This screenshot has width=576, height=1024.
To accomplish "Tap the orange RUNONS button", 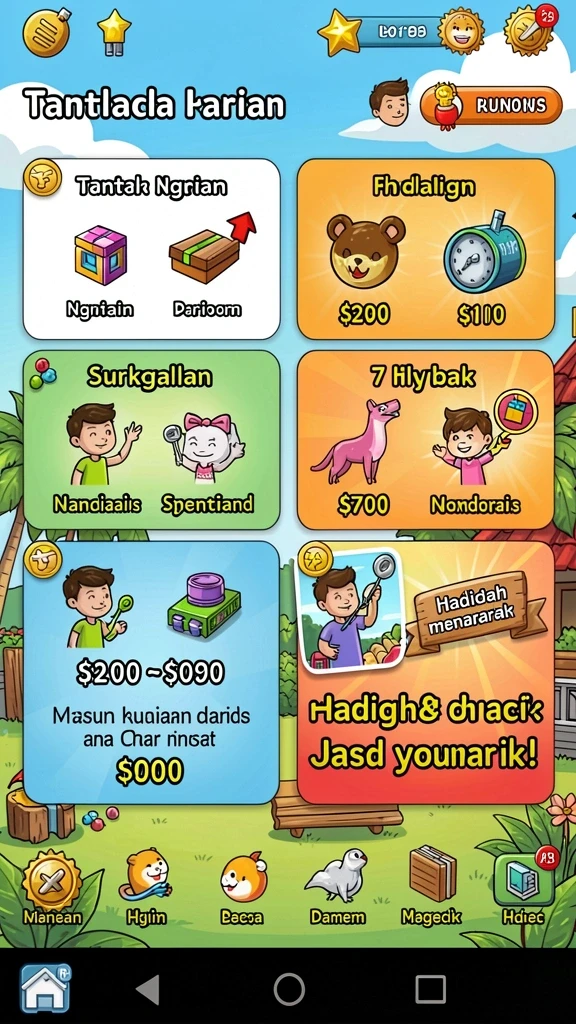I will coord(491,104).
